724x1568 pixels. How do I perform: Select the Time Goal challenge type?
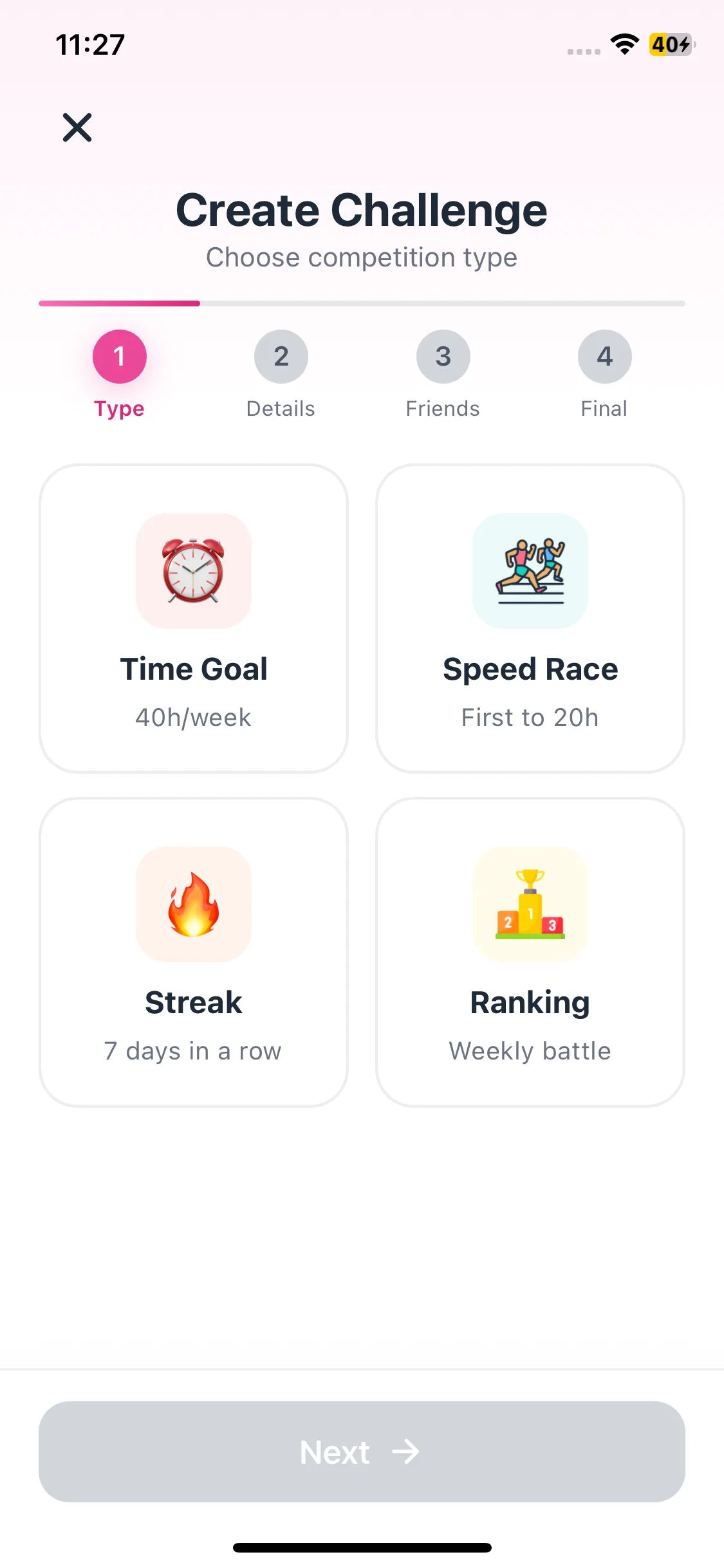click(194, 619)
